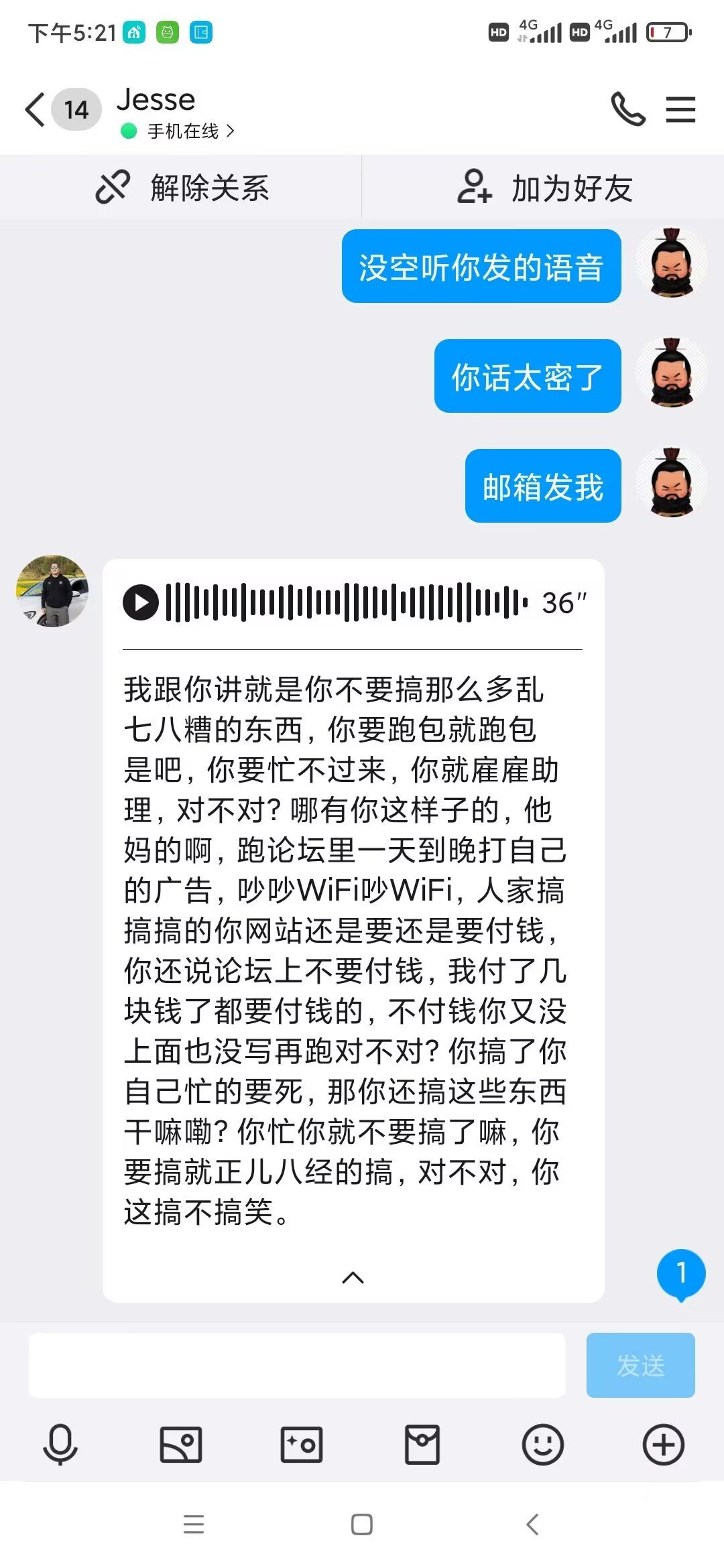724x1568 pixels.
Task: Focus the message text input box
Action: 296,1365
